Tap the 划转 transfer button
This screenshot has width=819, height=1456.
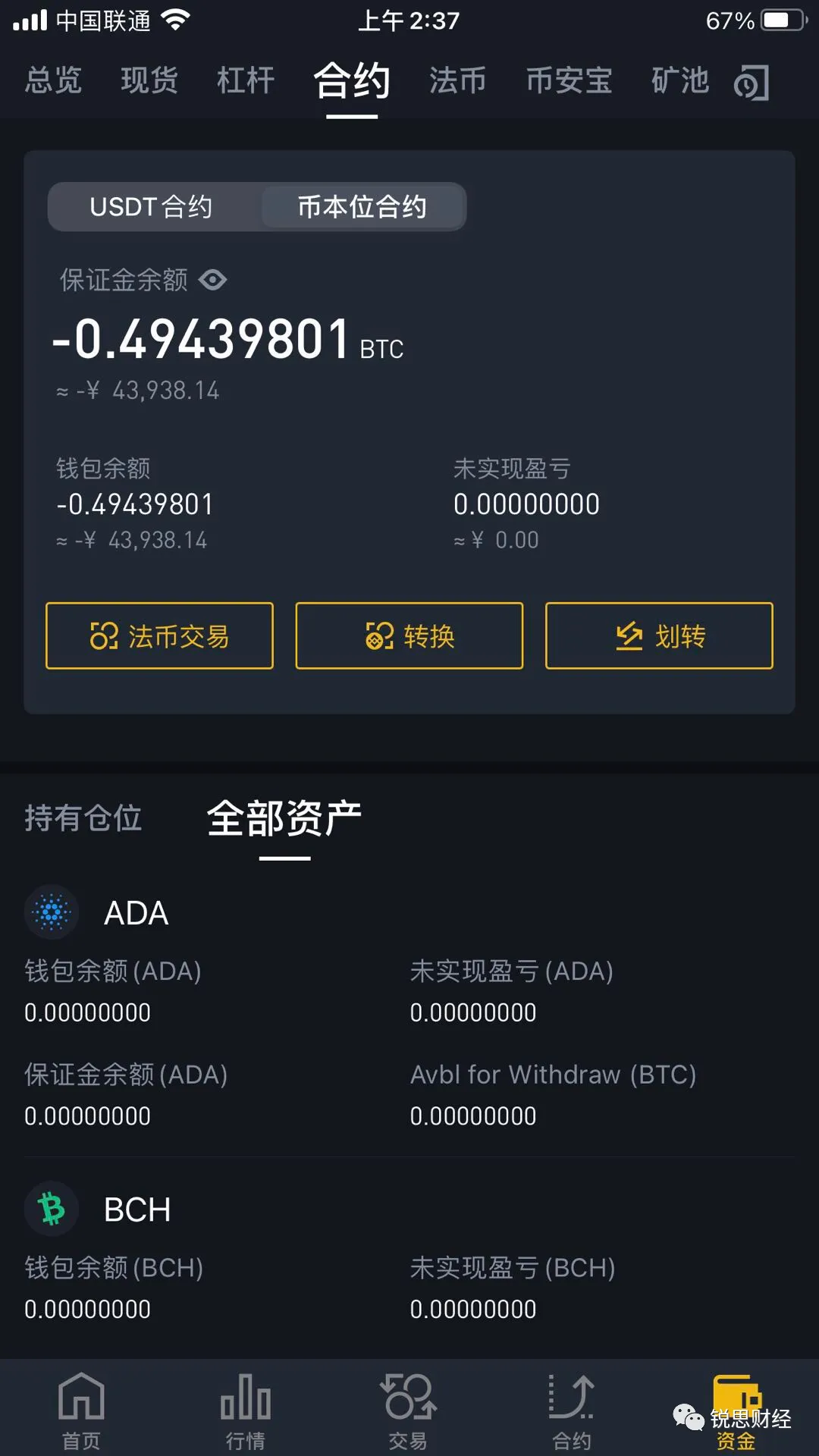click(659, 635)
